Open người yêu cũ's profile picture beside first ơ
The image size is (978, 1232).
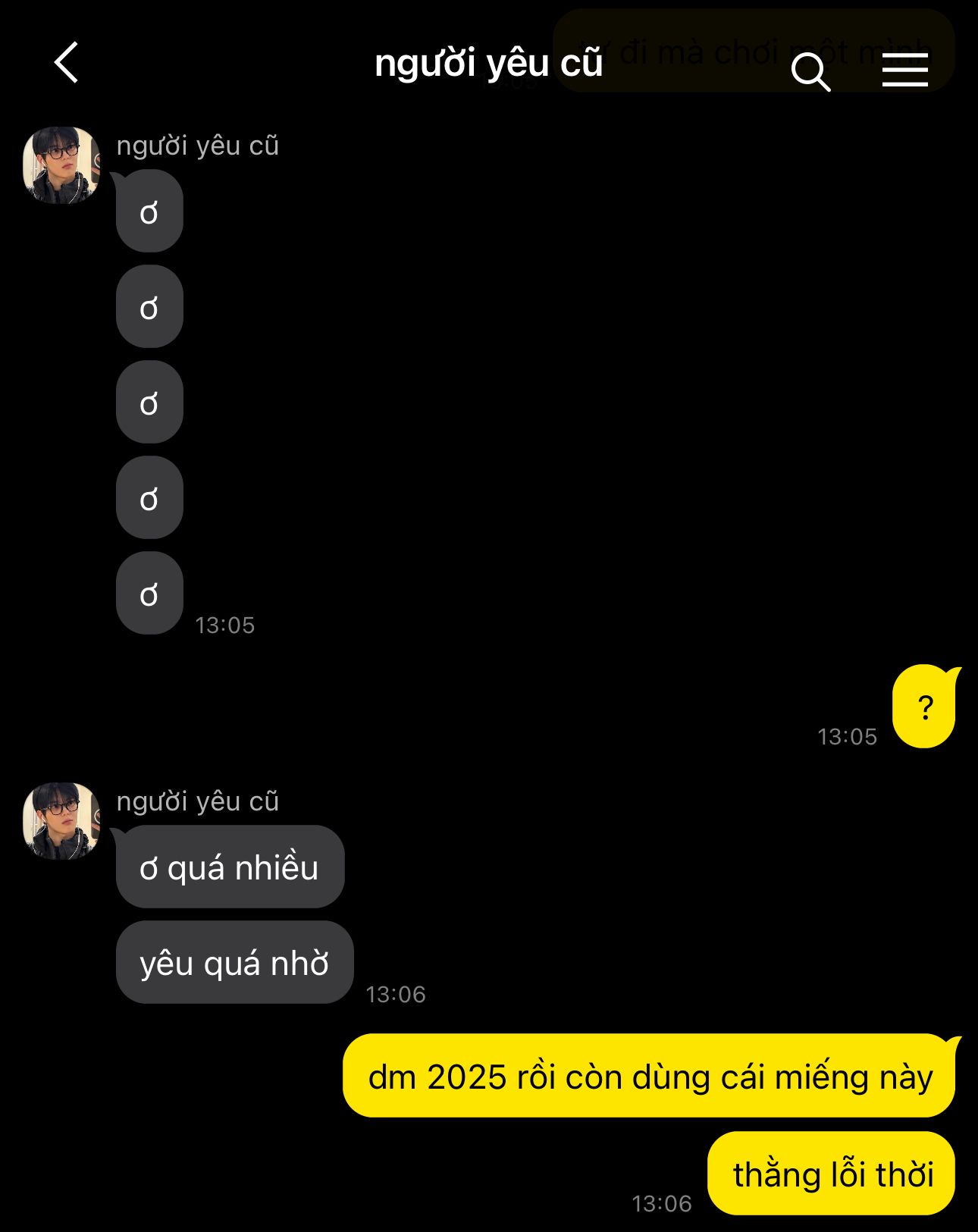[61, 165]
